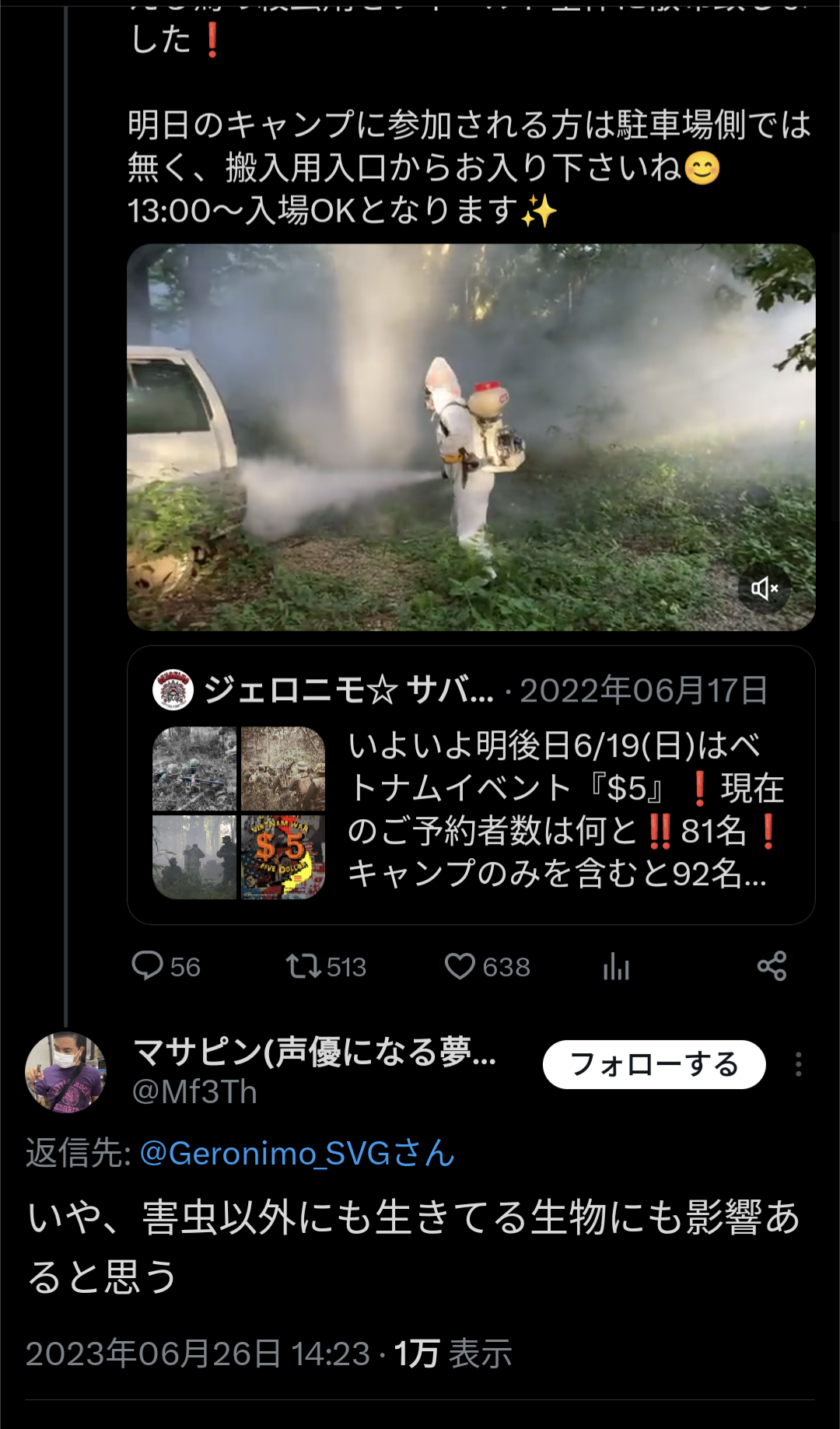Open the @Mf3Th account name

pos(194,1092)
